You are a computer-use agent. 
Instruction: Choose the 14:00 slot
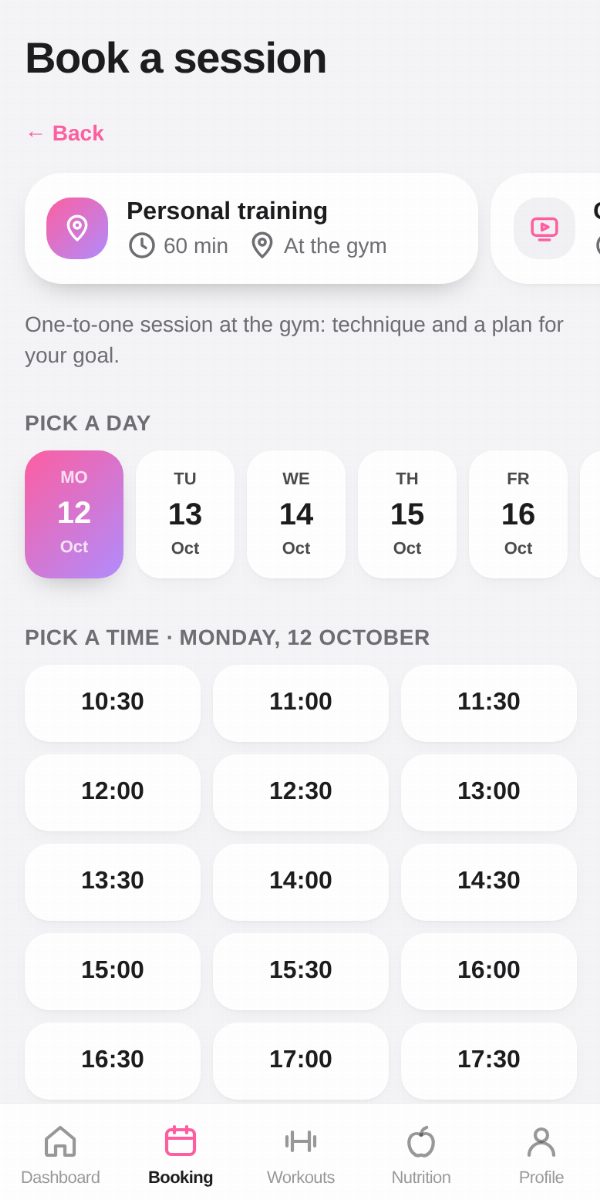pyautogui.click(x=301, y=882)
